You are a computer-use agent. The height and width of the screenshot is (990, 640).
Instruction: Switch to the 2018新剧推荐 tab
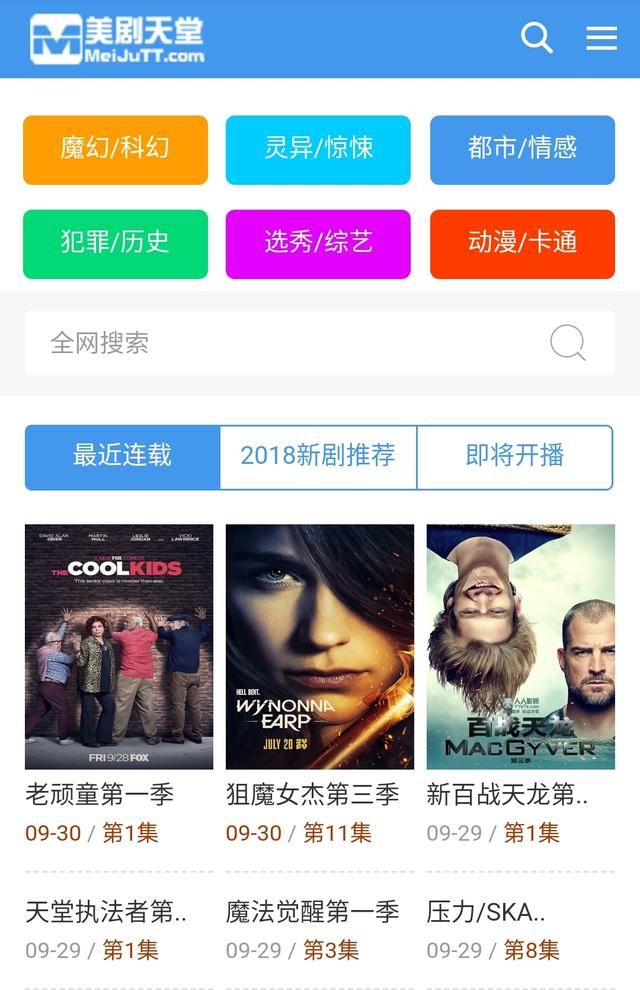pyautogui.click(x=318, y=456)
